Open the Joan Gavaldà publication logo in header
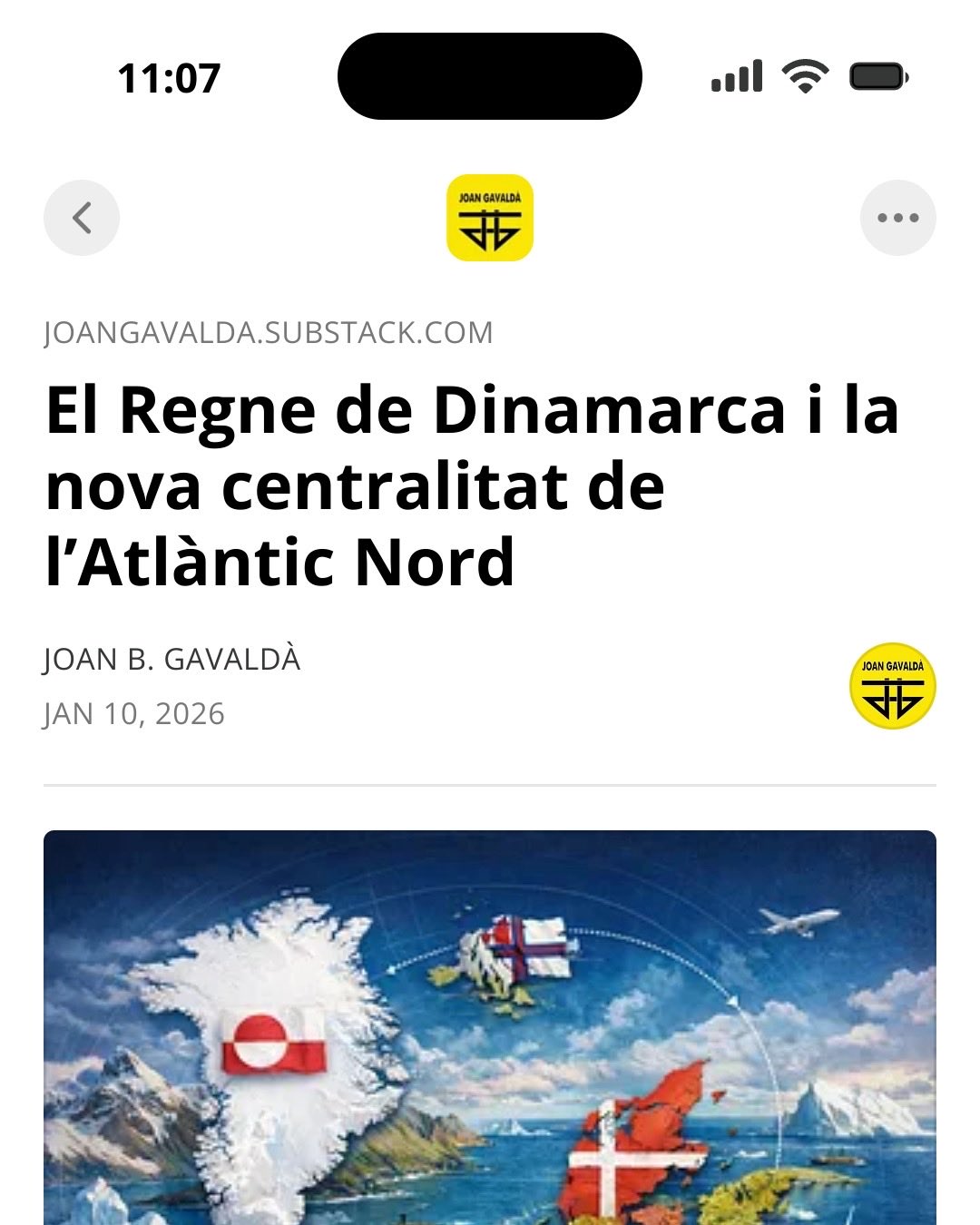The image size is (980, 1225). (x=490, y=218)
